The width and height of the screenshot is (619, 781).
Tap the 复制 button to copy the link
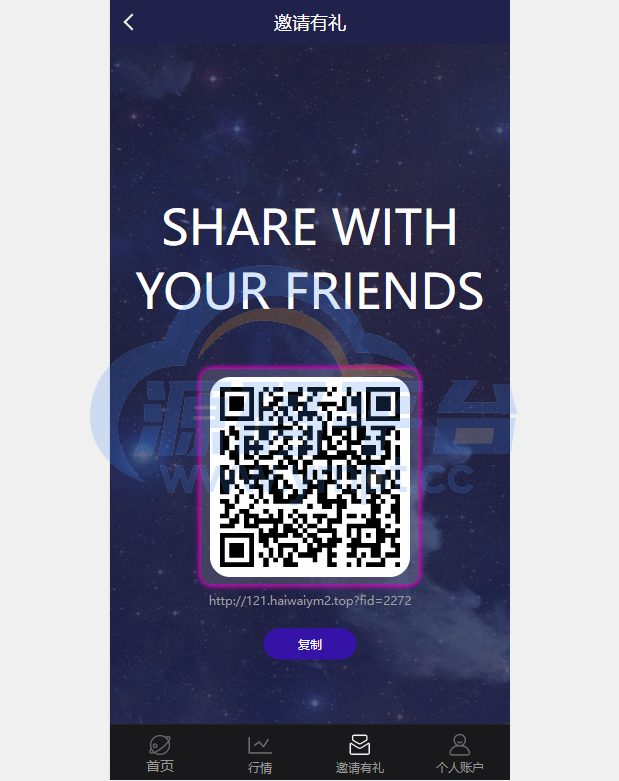[x=309, y=644]
